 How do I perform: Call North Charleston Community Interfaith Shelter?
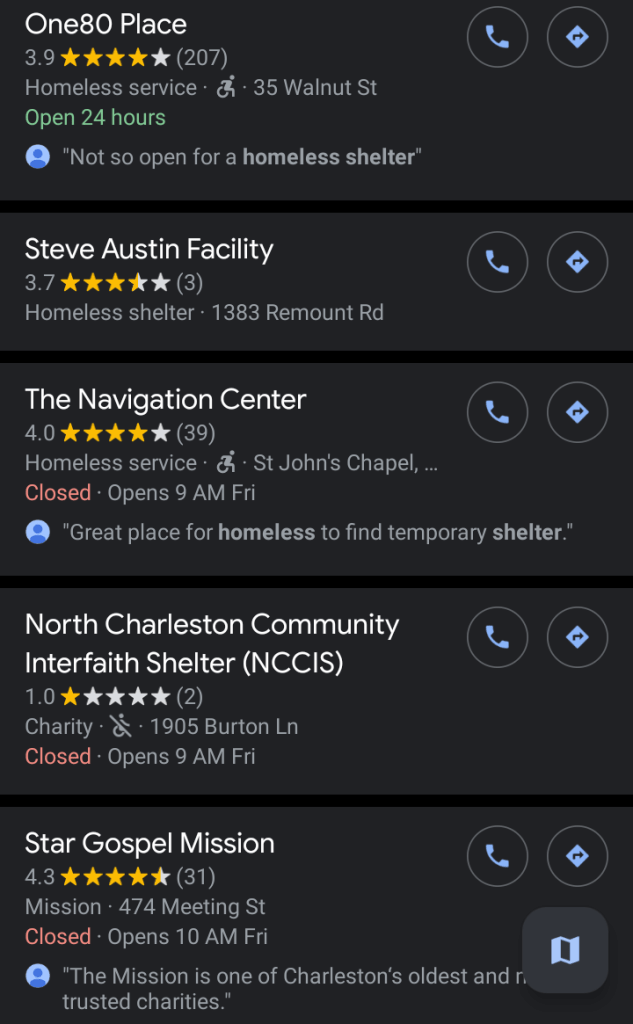(x=497, y=637)
